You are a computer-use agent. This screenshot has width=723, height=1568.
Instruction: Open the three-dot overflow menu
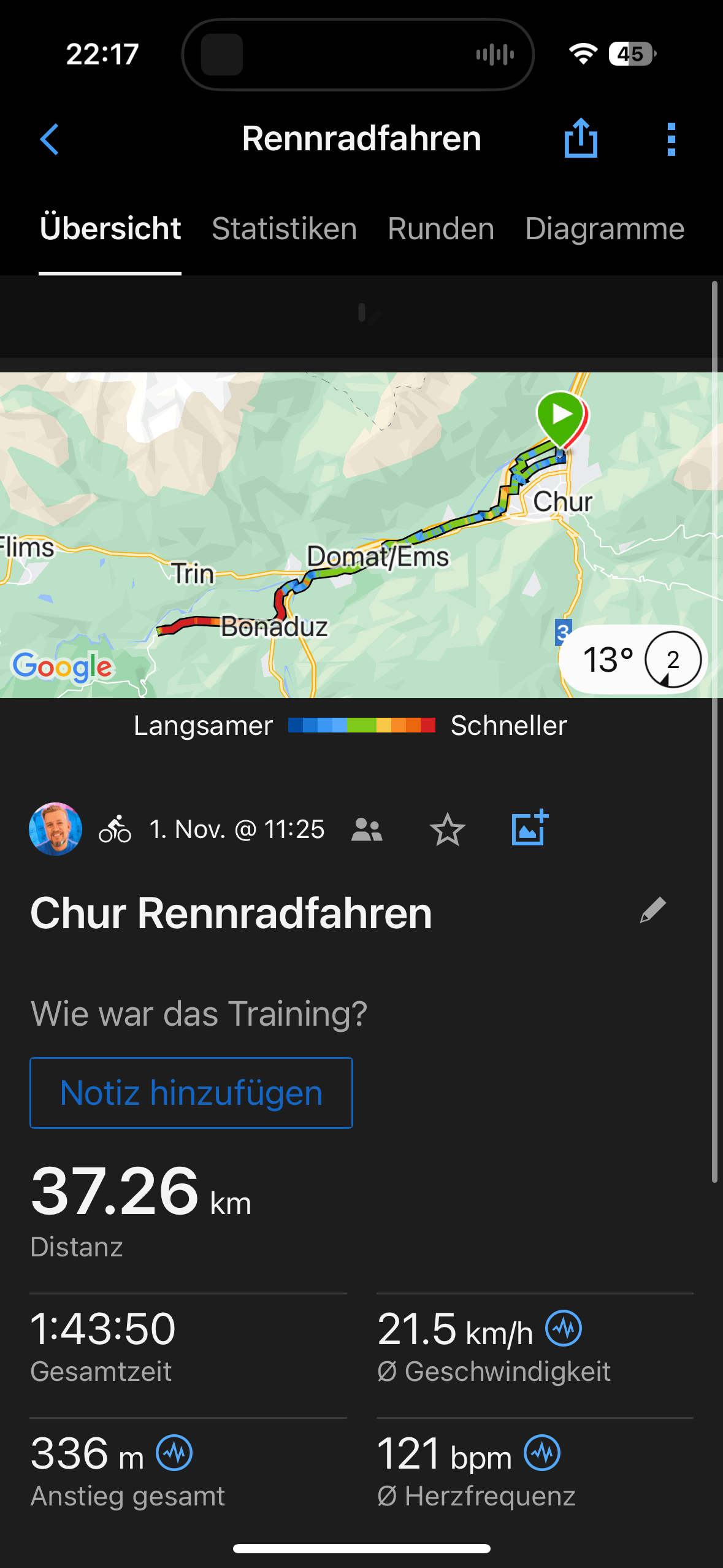671,138
